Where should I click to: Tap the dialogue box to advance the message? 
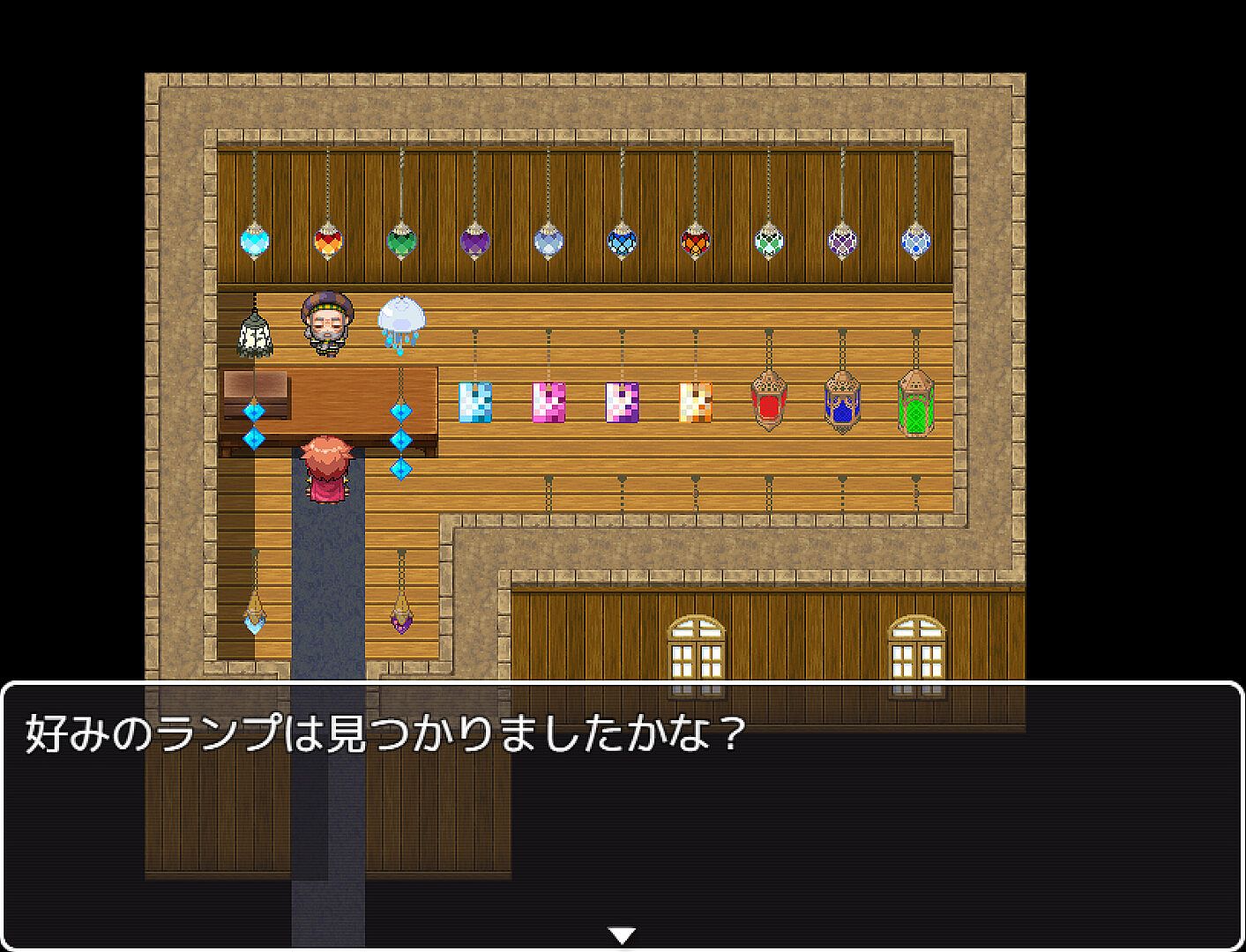(x=623, y=815)
